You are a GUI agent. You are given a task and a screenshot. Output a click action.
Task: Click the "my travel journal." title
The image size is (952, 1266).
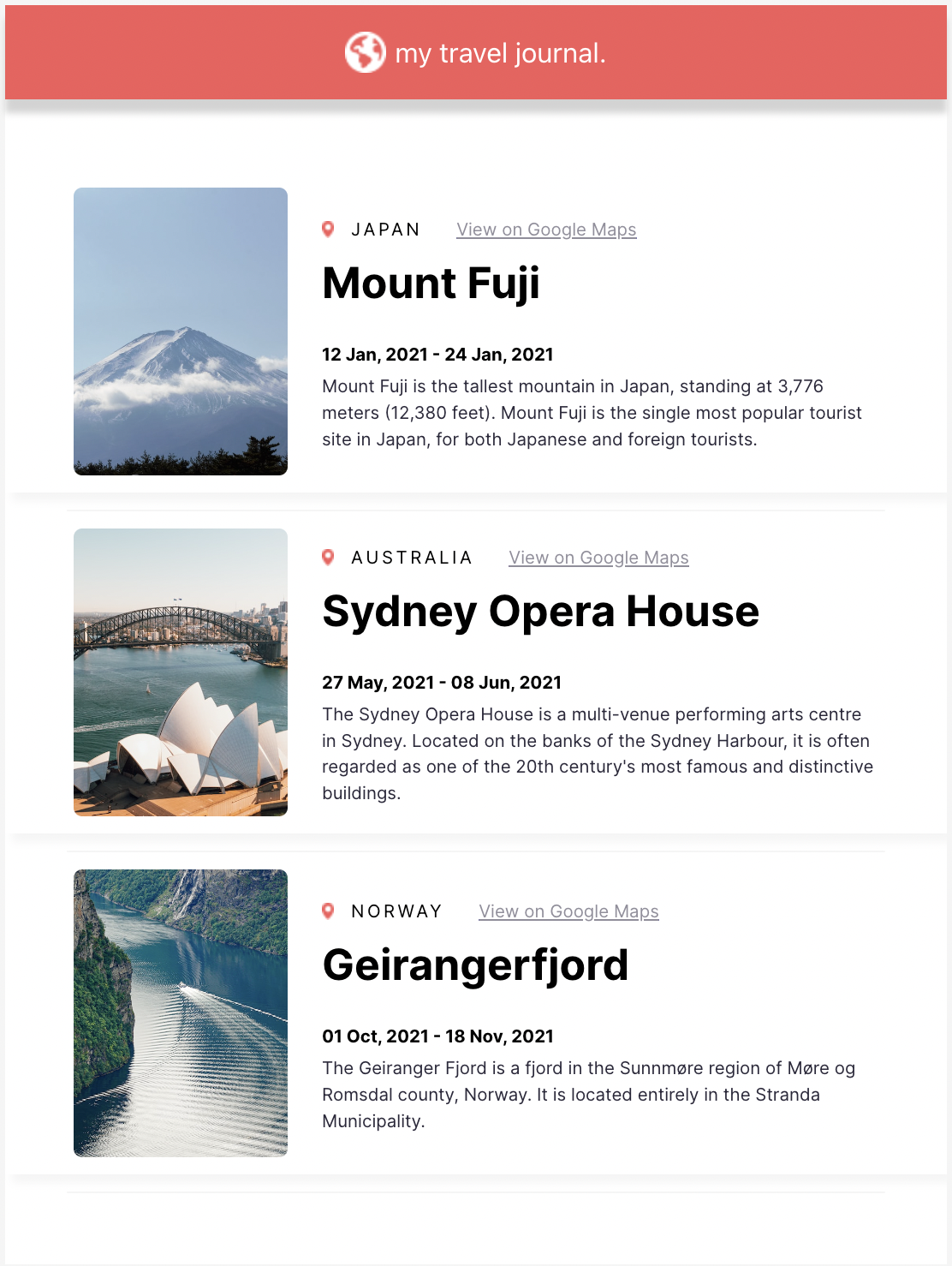(502, 53)
